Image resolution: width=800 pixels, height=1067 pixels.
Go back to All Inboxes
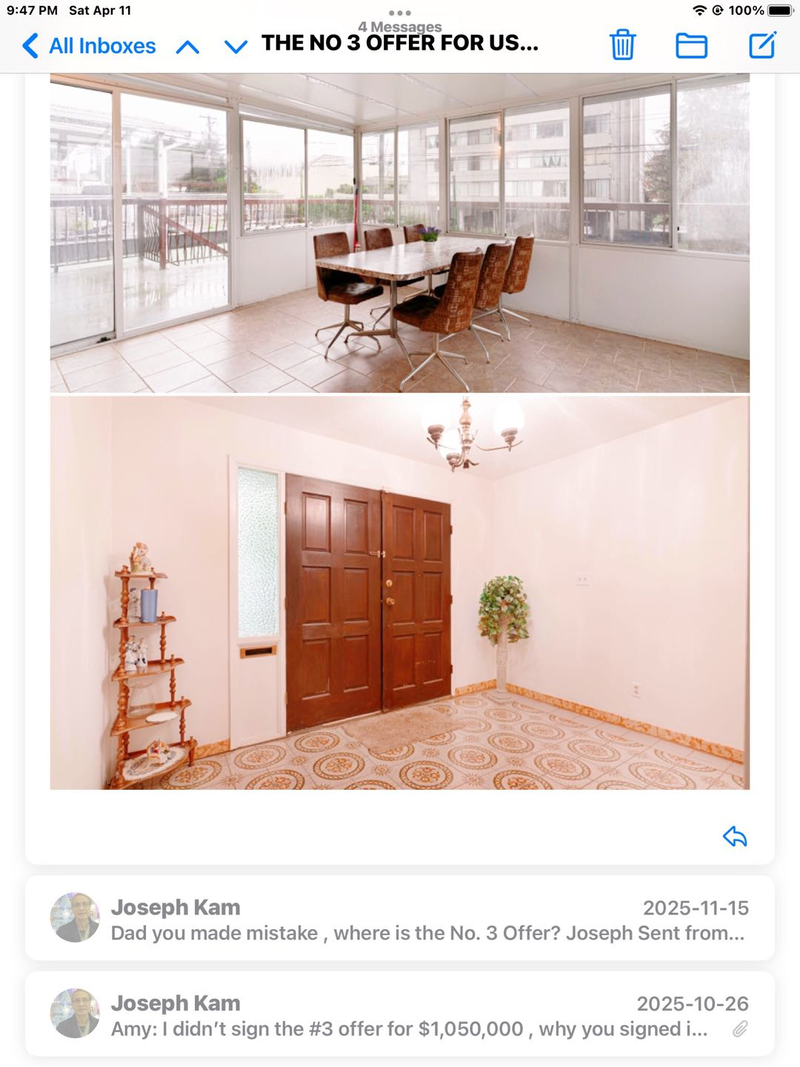[89, 46]
